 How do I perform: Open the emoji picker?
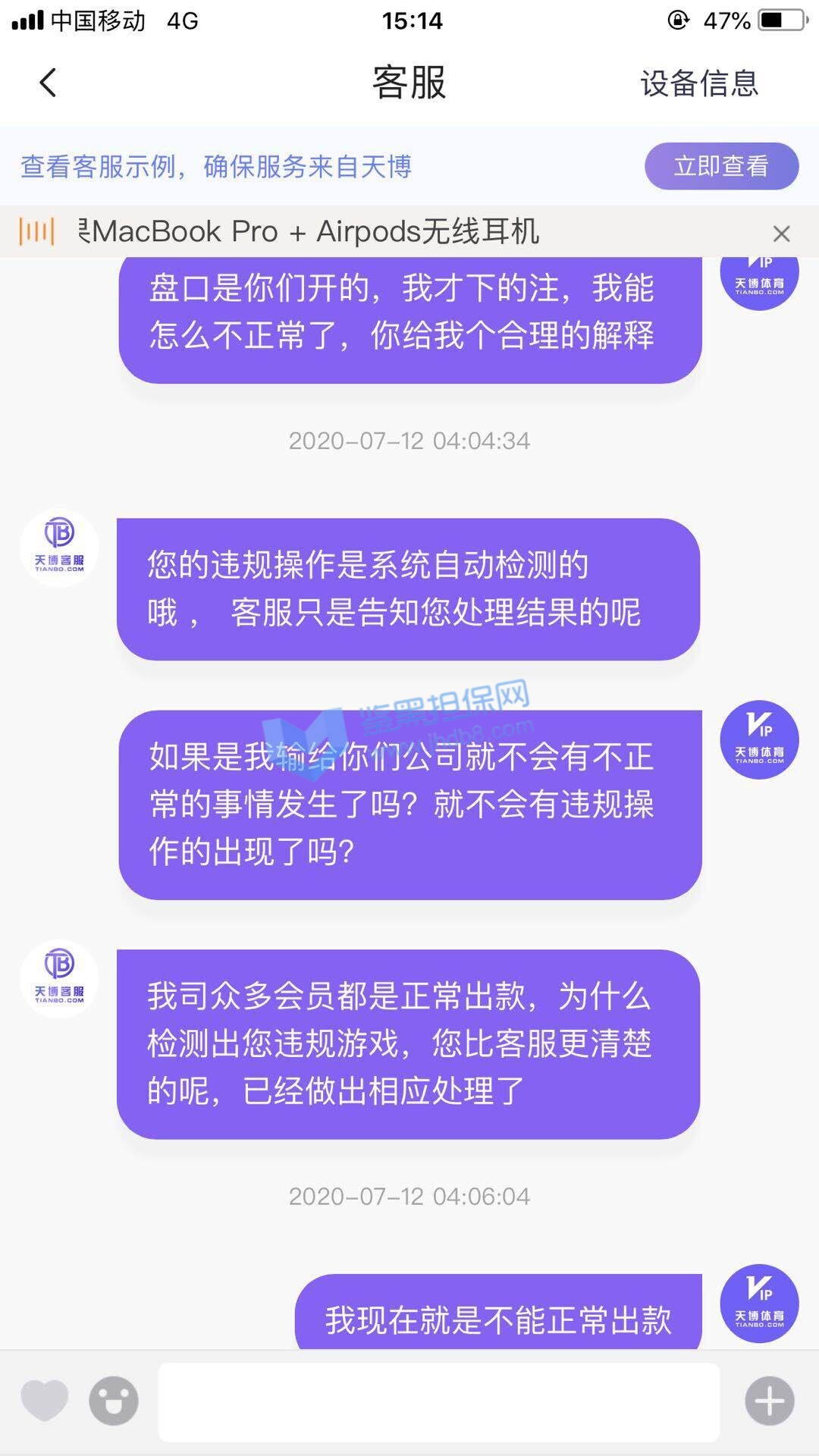click(x=114, y=1401)
